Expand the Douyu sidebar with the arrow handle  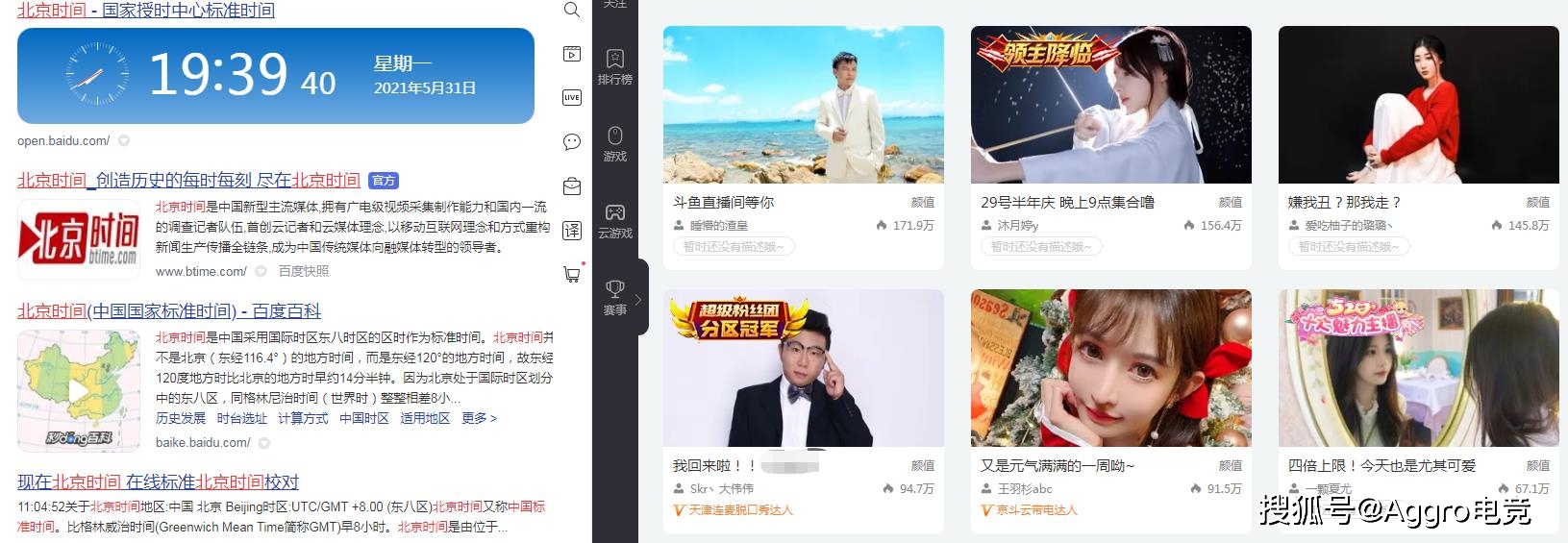pyautogui.click(x=639, y=299)
